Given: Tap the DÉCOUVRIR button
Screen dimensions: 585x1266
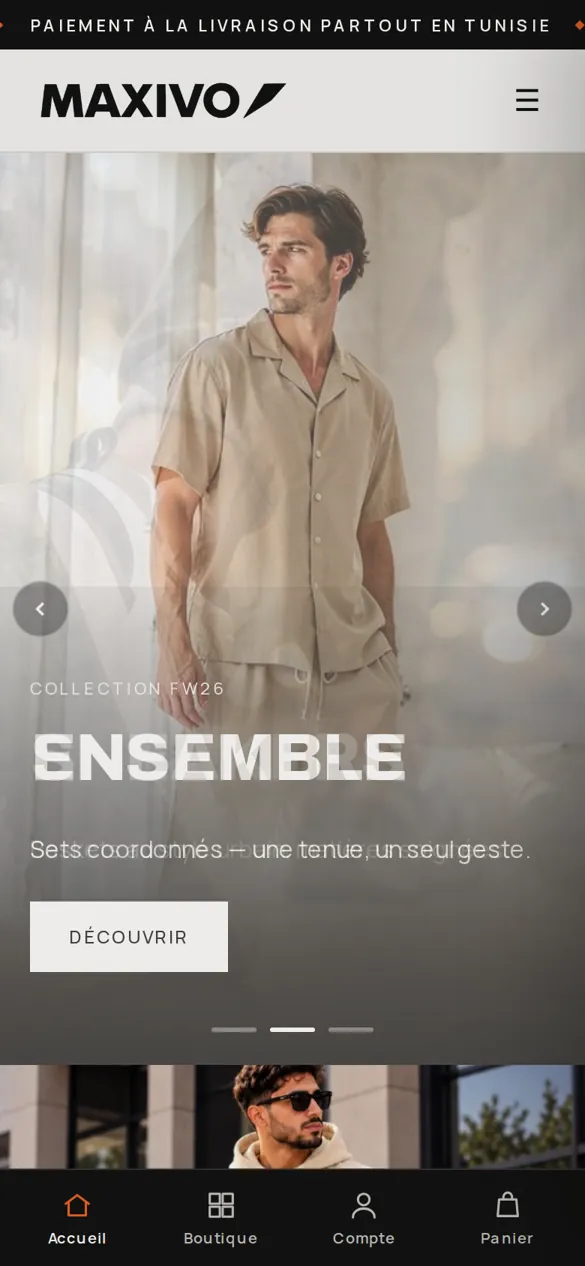Looking at the screenshot, I should click(x=129, y=937).
